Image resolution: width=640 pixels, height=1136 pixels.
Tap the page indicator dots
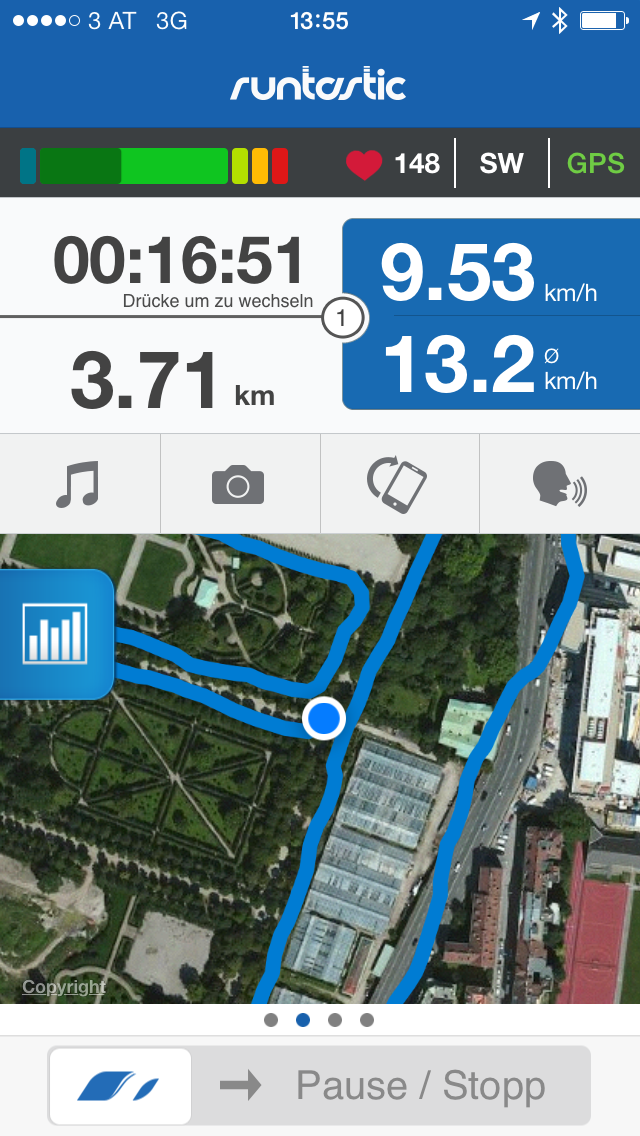coord(318,1020)
